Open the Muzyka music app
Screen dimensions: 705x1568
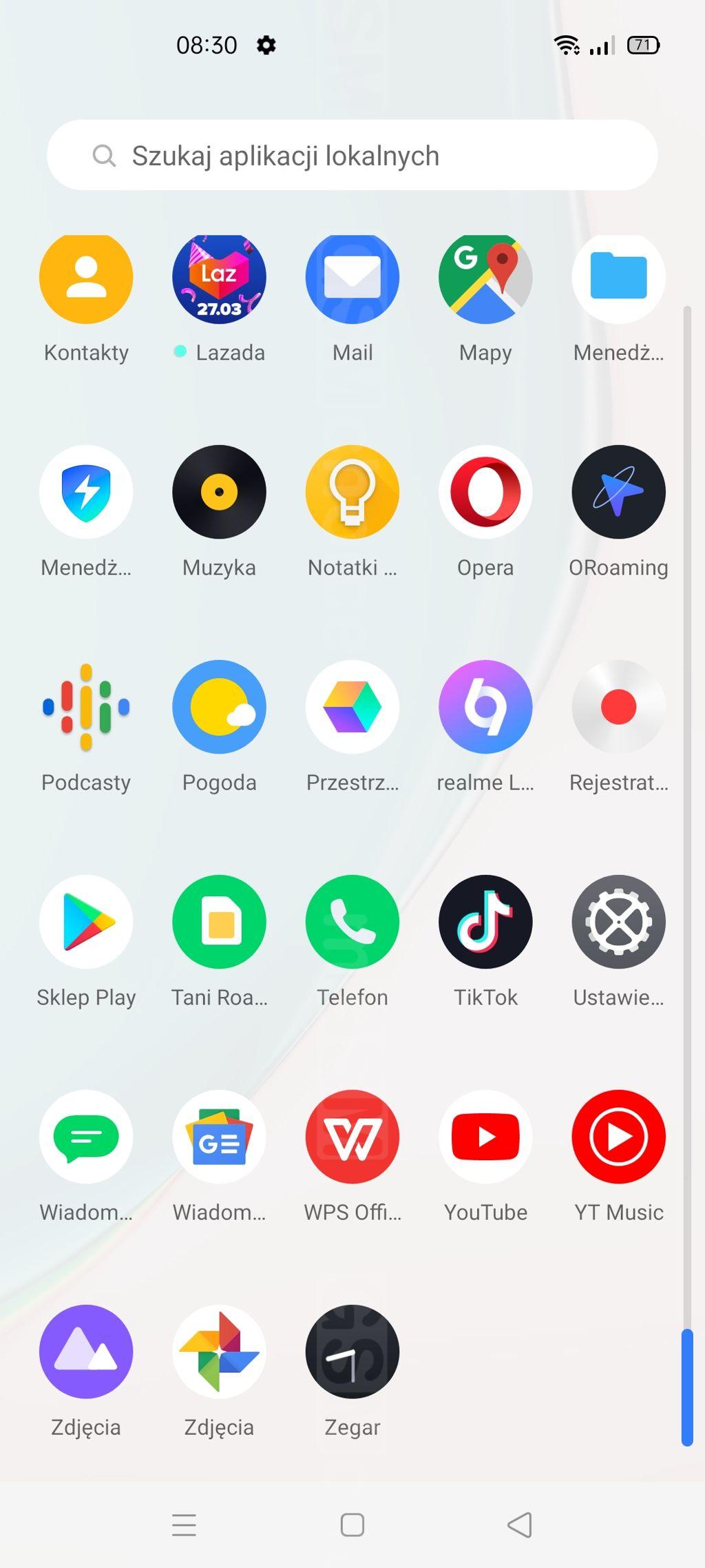tap(219, 492)
